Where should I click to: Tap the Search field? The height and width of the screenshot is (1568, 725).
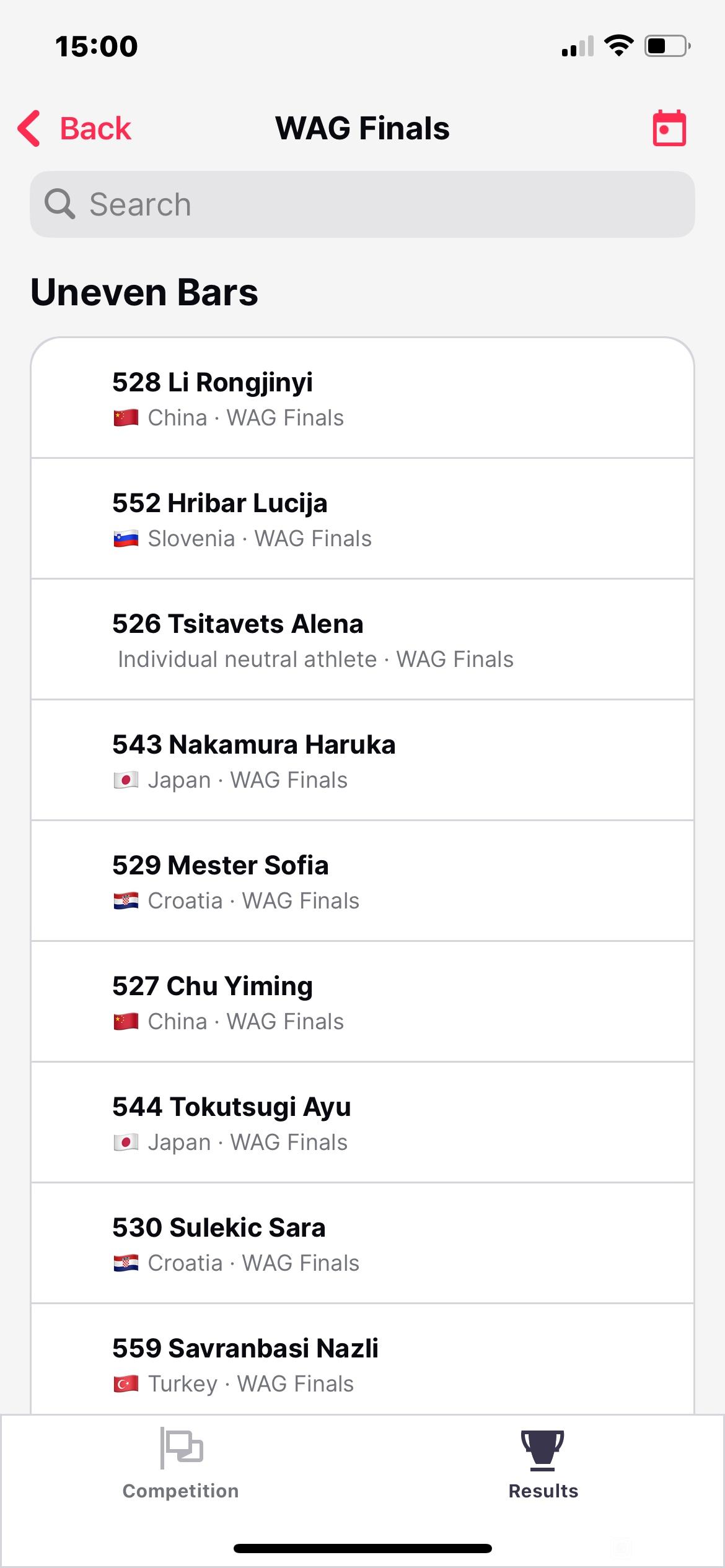coord(362,204)
